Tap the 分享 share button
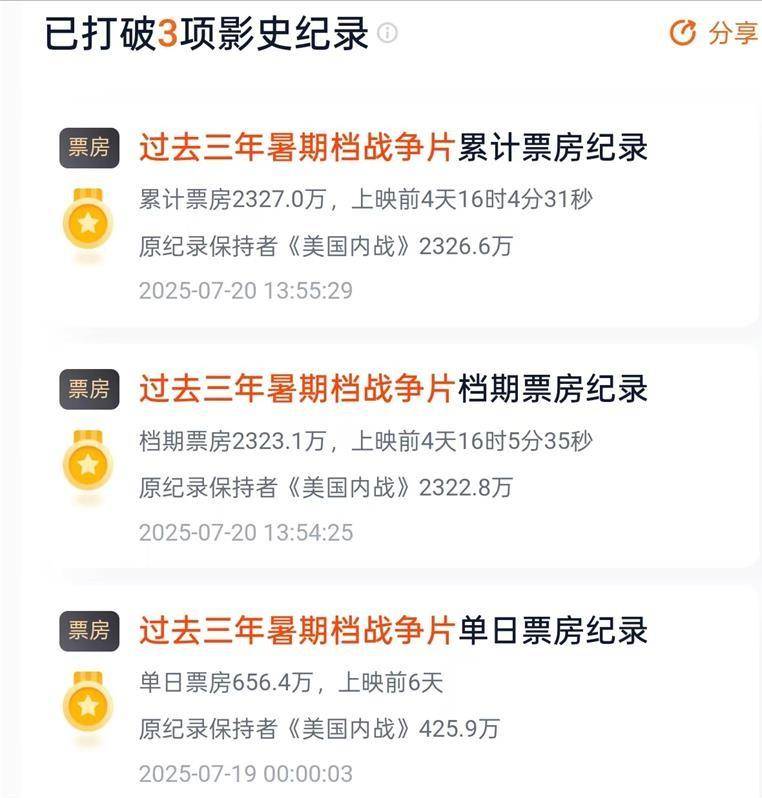This screenshot has height=798, width=762. click(x=713, y=33)
